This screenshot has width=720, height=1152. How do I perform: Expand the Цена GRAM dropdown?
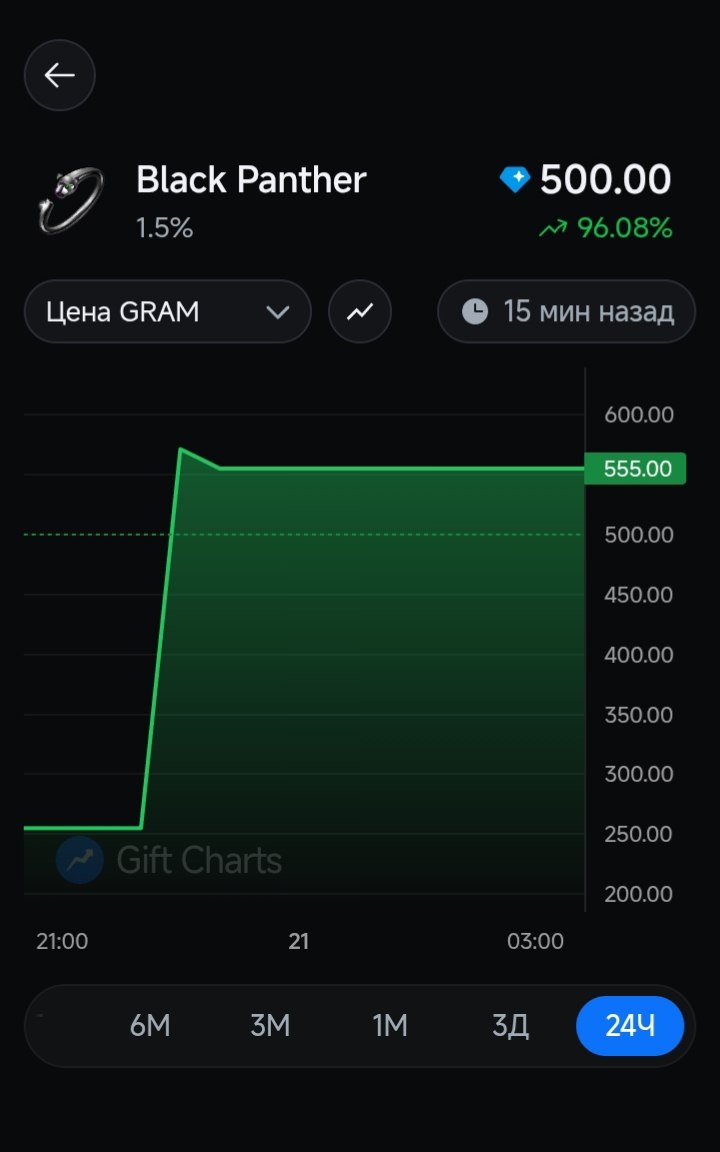[168, 312]
